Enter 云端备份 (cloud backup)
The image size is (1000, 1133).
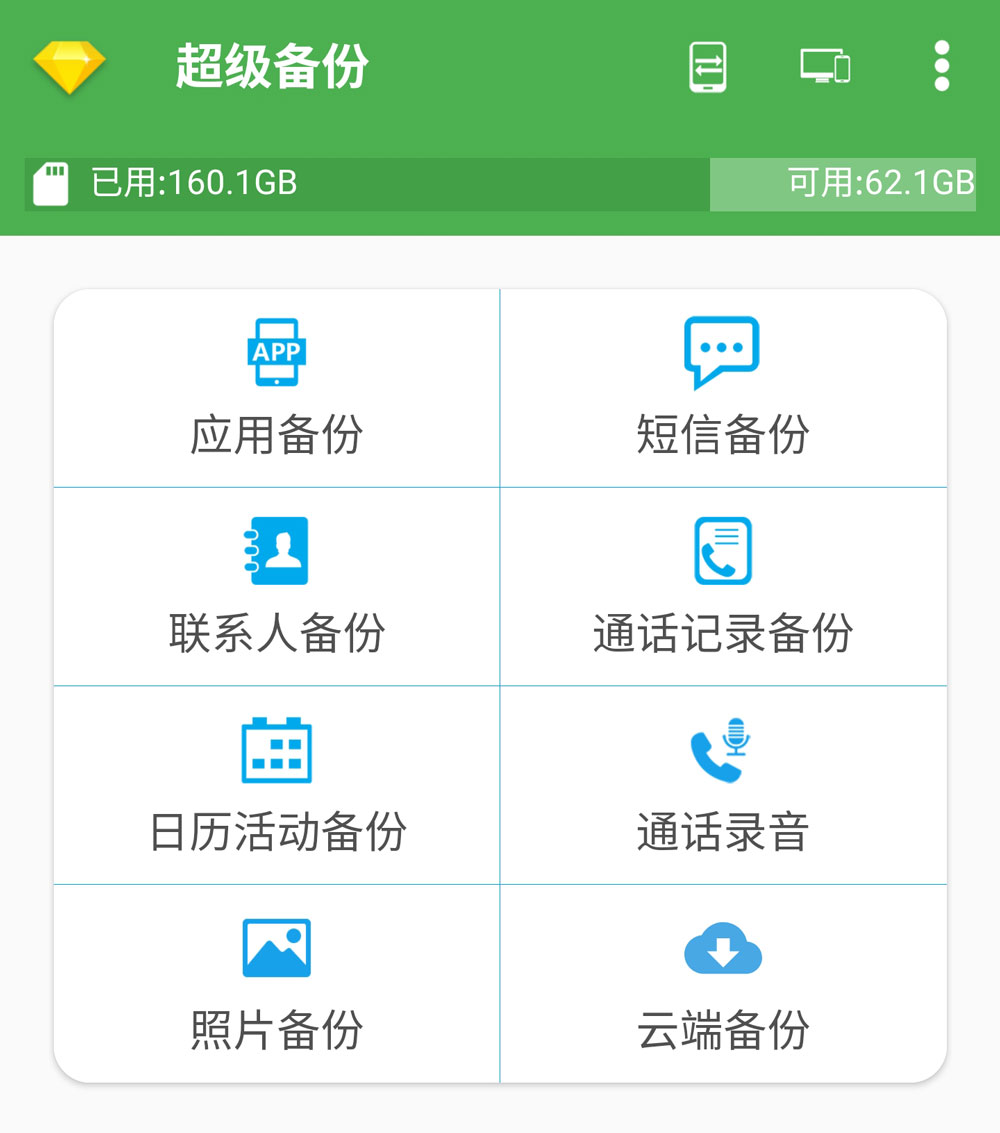click(723, 984)
